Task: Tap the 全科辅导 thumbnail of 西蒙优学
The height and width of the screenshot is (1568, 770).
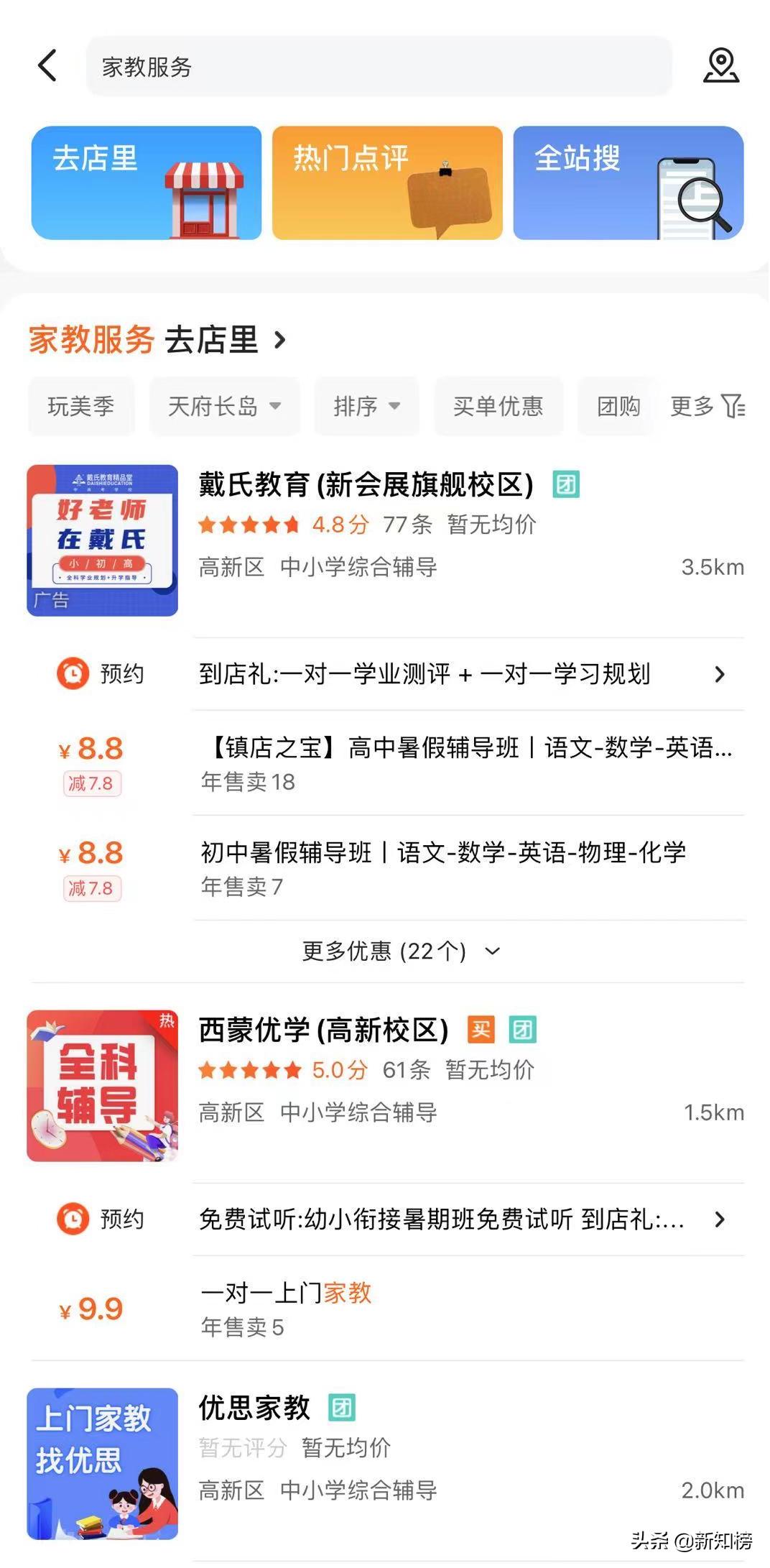Action: point(102,1087)
